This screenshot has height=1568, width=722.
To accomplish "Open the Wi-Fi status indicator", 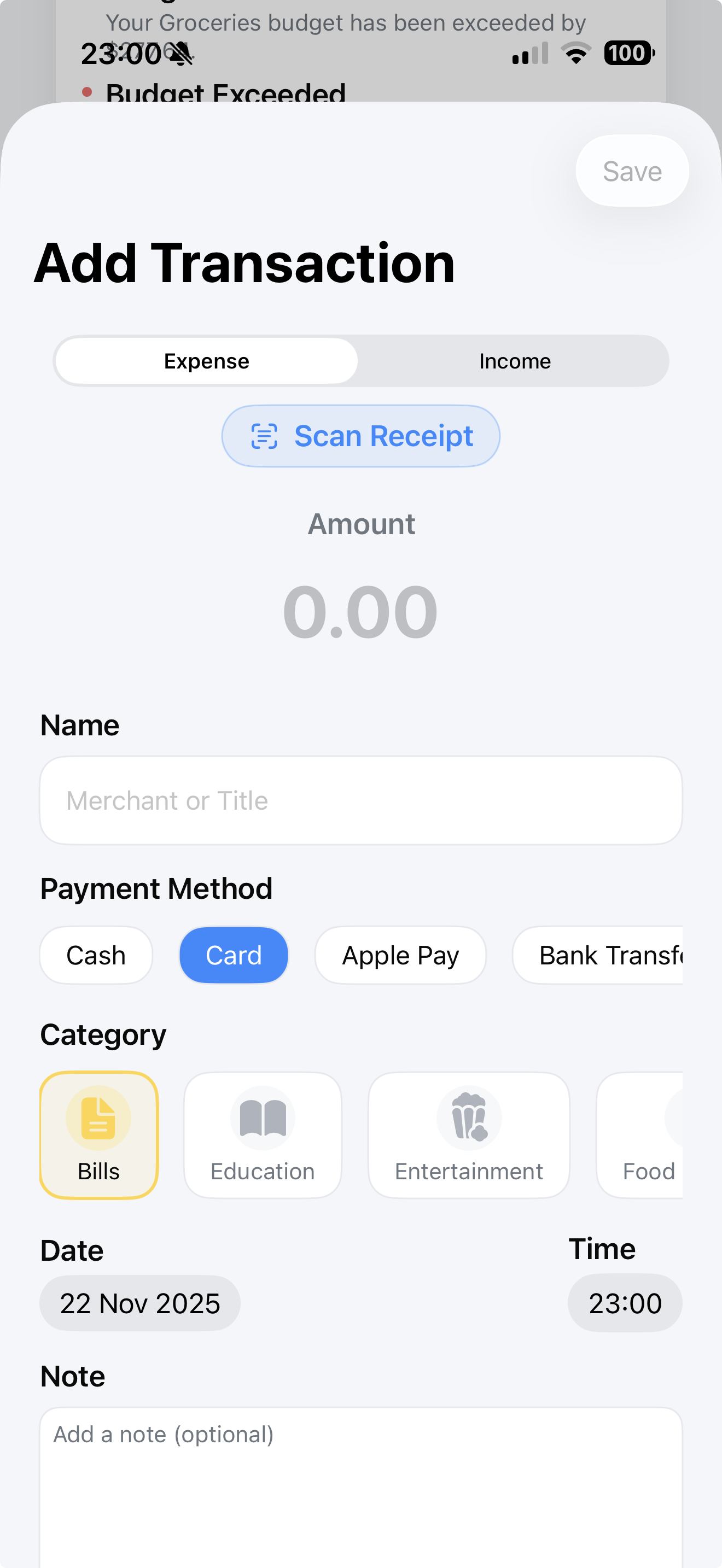I will click(x=575, y=54).
